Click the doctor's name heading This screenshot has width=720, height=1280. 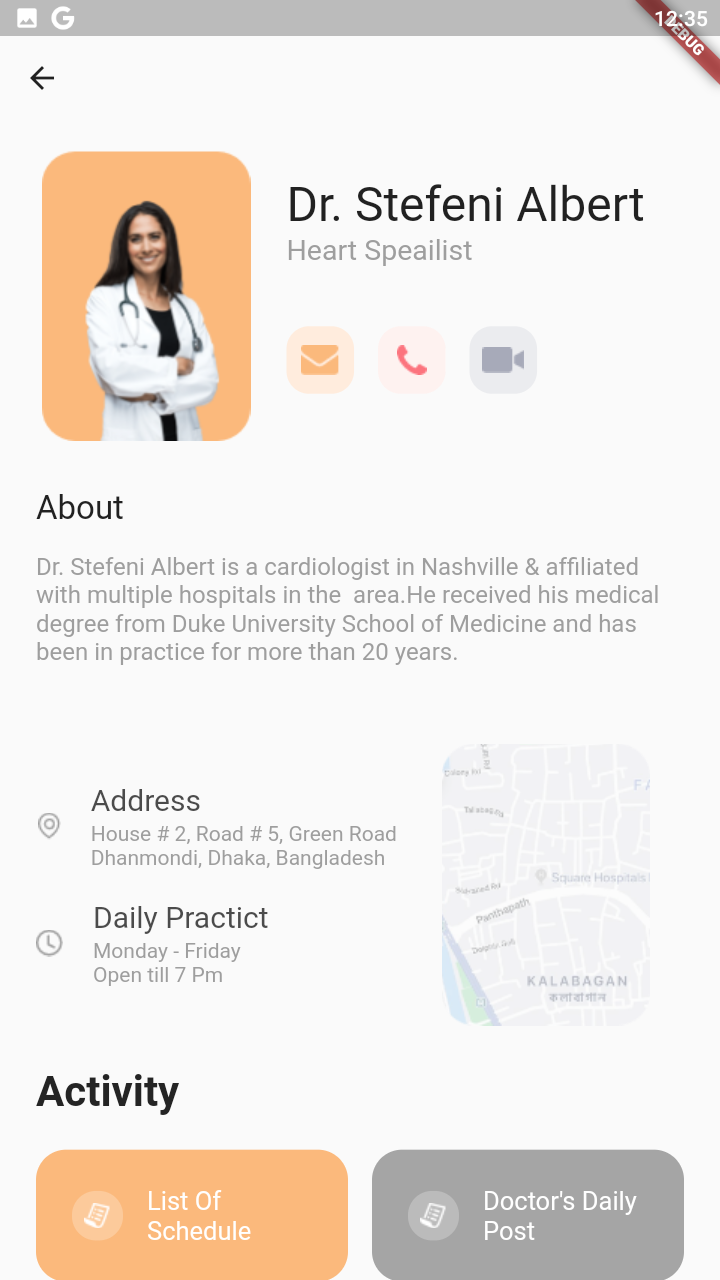click(465, 204)
